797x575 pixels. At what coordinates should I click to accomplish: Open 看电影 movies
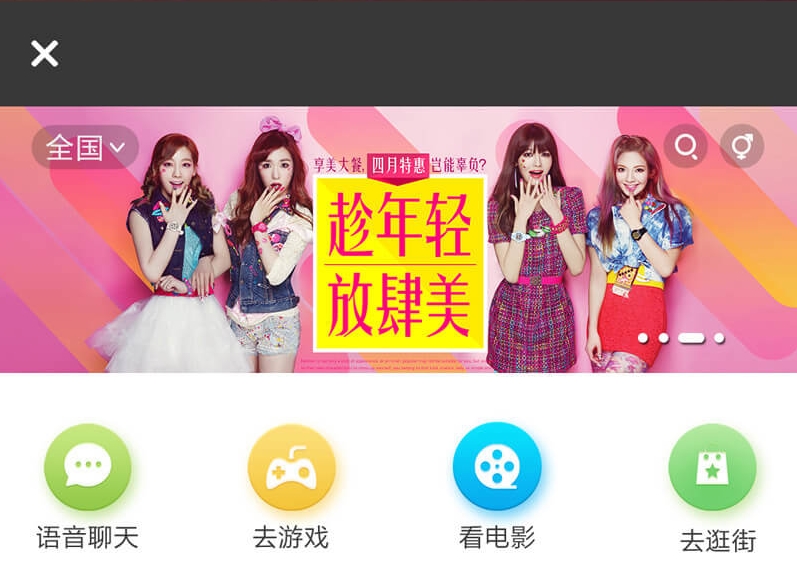[497, 467]
